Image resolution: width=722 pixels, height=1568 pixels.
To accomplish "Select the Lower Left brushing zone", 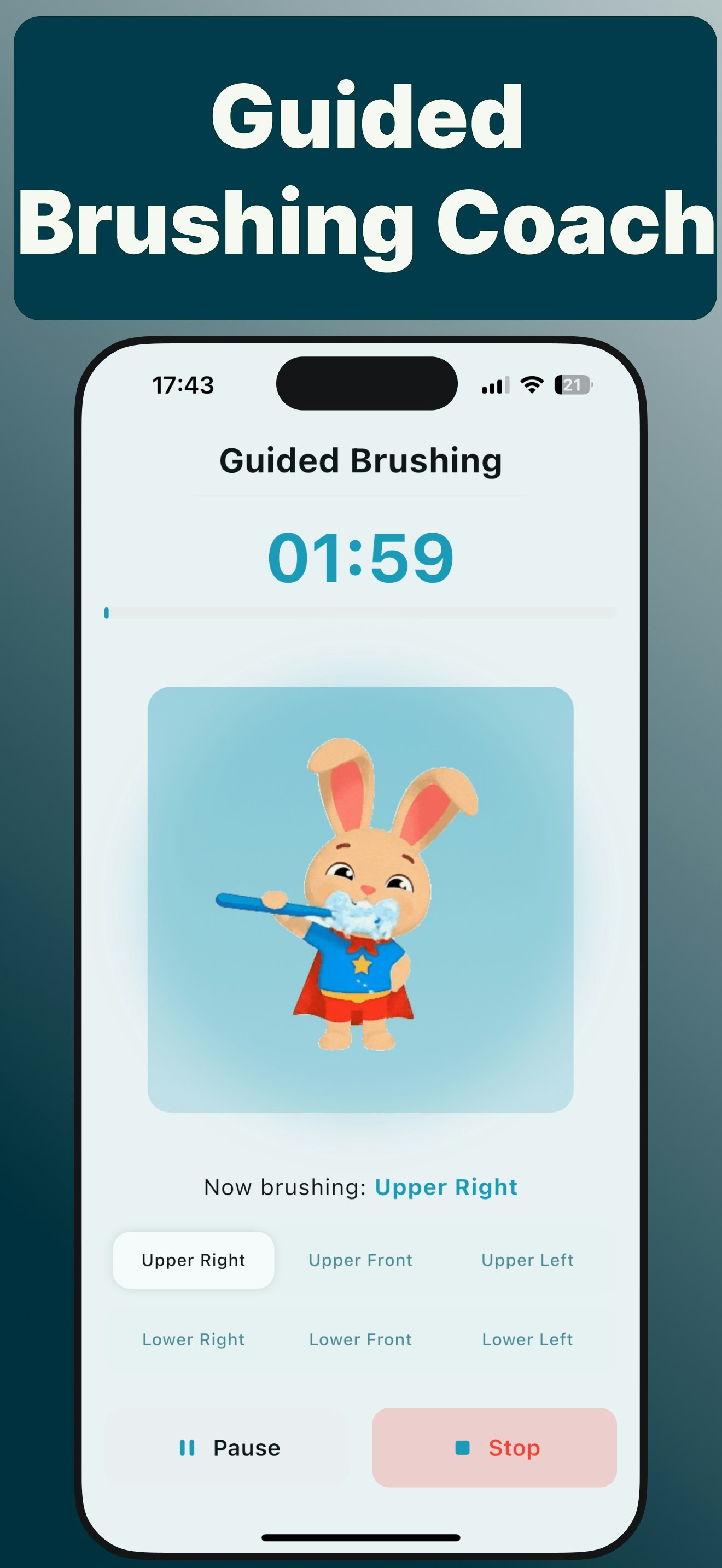I will [527, 1339].
